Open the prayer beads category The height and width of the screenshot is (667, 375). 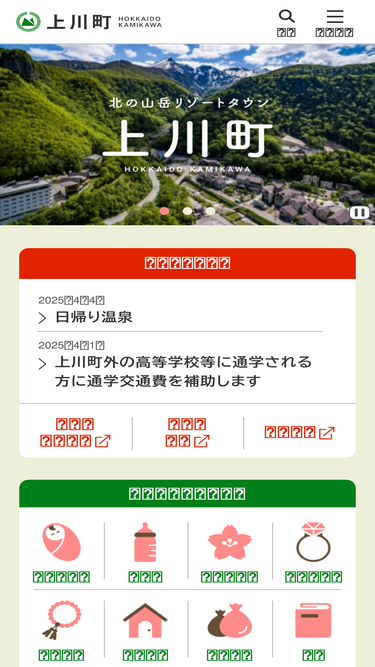tap(62, 631)
